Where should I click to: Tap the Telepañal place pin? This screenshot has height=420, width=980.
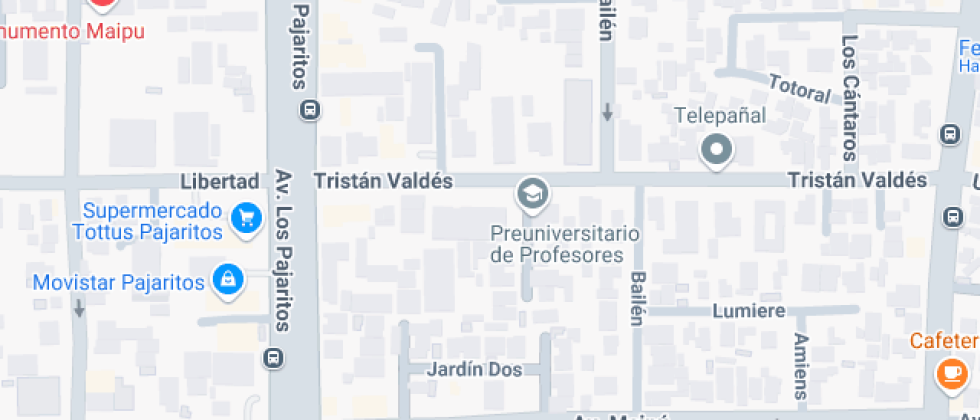[x=716, y=151]
